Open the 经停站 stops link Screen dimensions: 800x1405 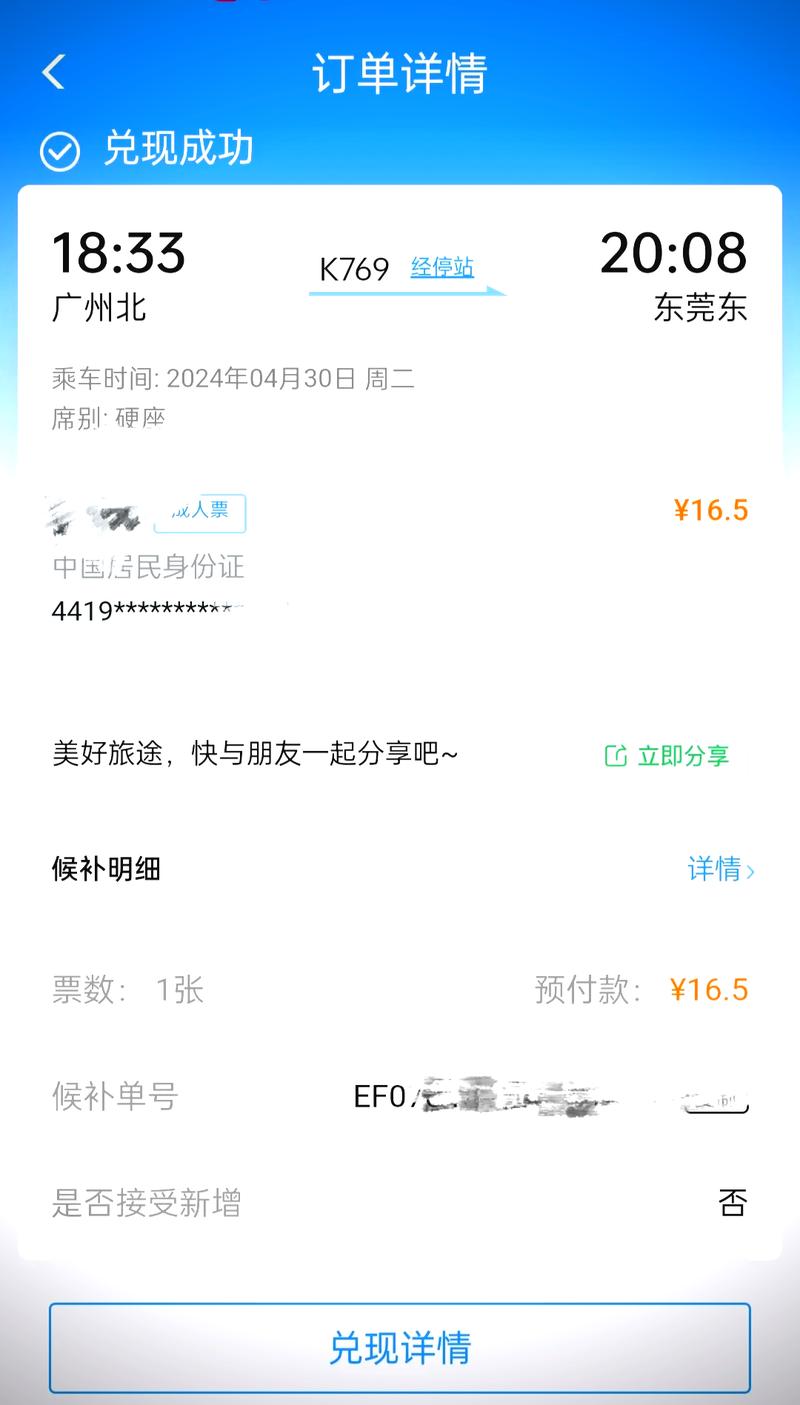(442, 267)
